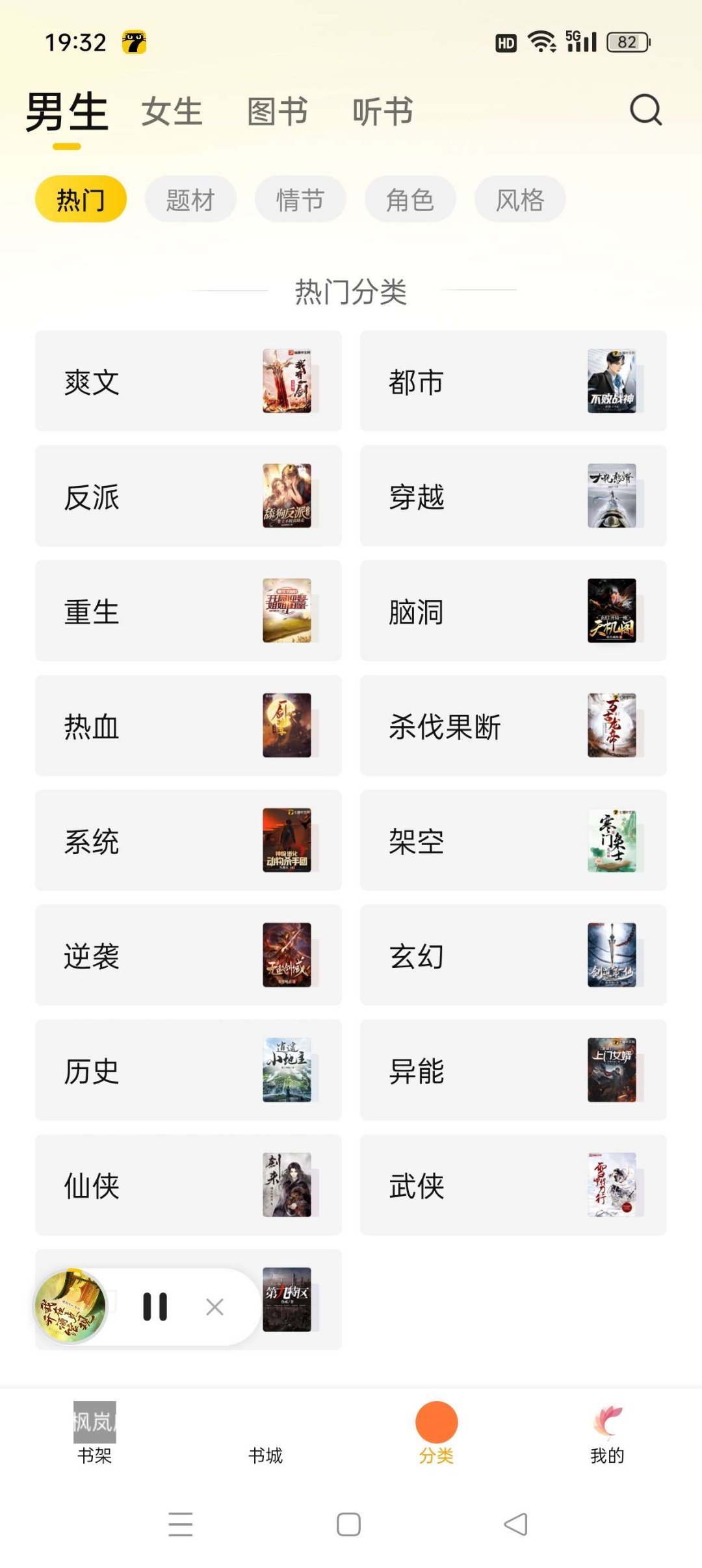702x1568 pixels.
Task: Select the 题材 filter chip
Action: [190, 199]
